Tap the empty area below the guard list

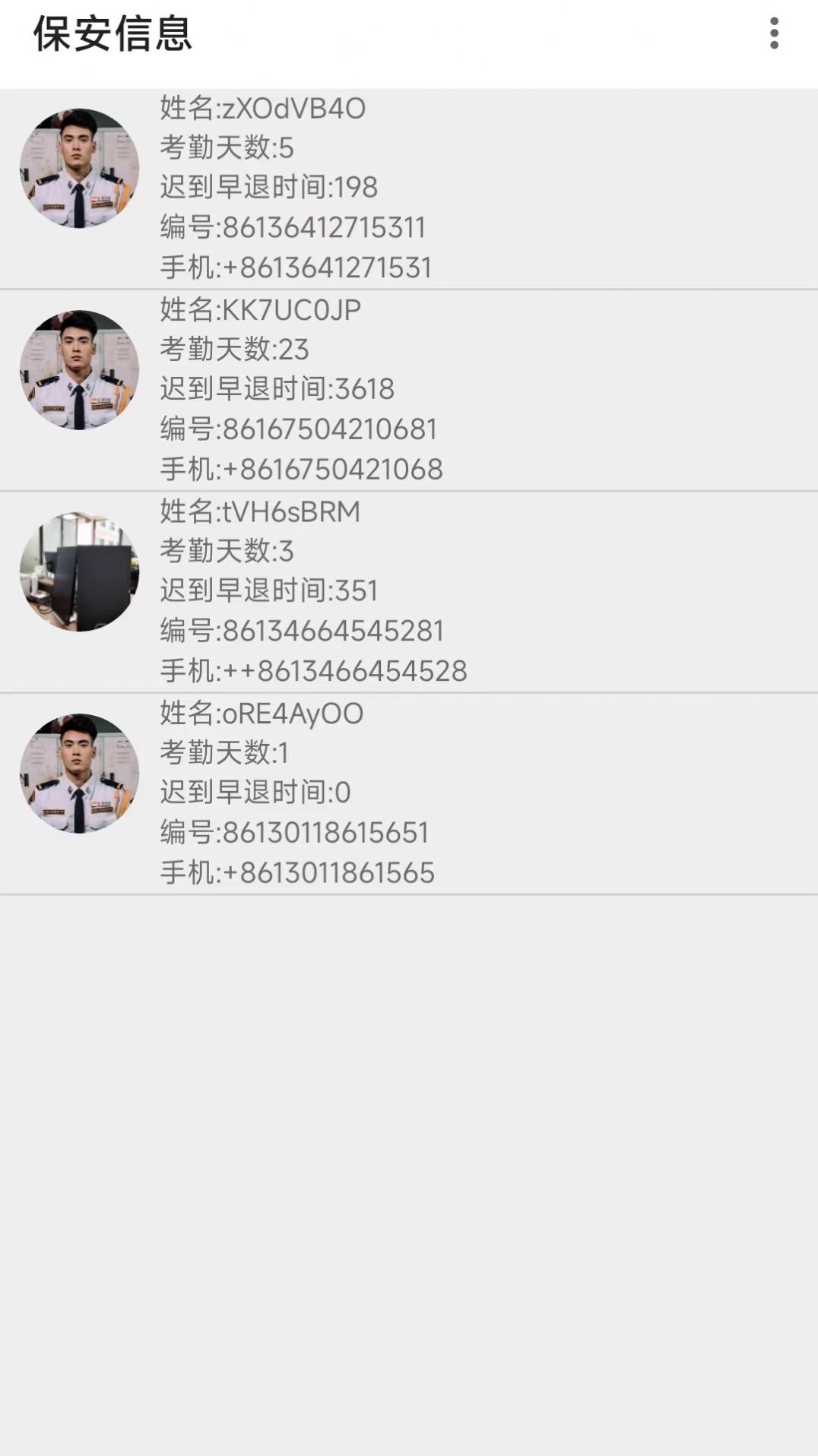(409, 1140)
